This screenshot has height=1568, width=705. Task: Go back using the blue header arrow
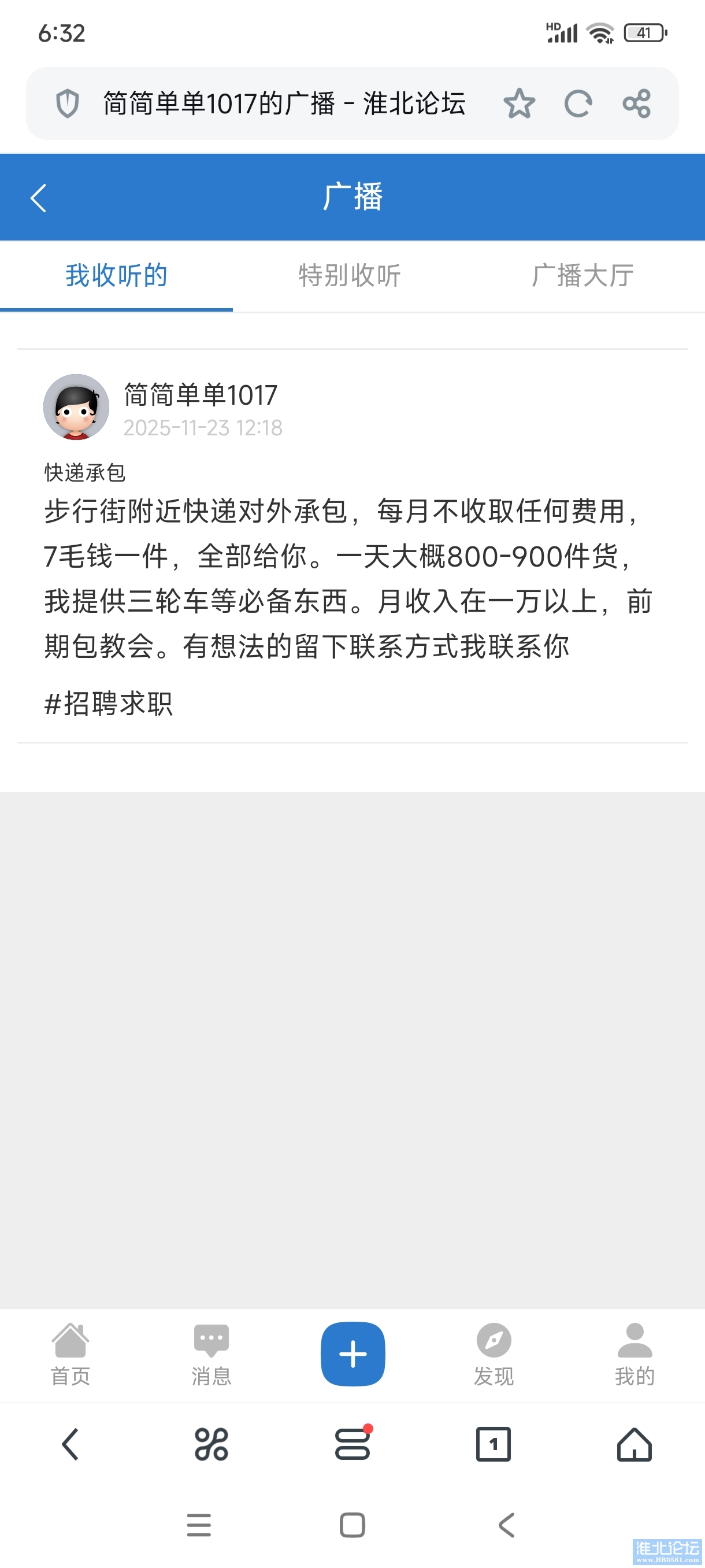point(38,198)
